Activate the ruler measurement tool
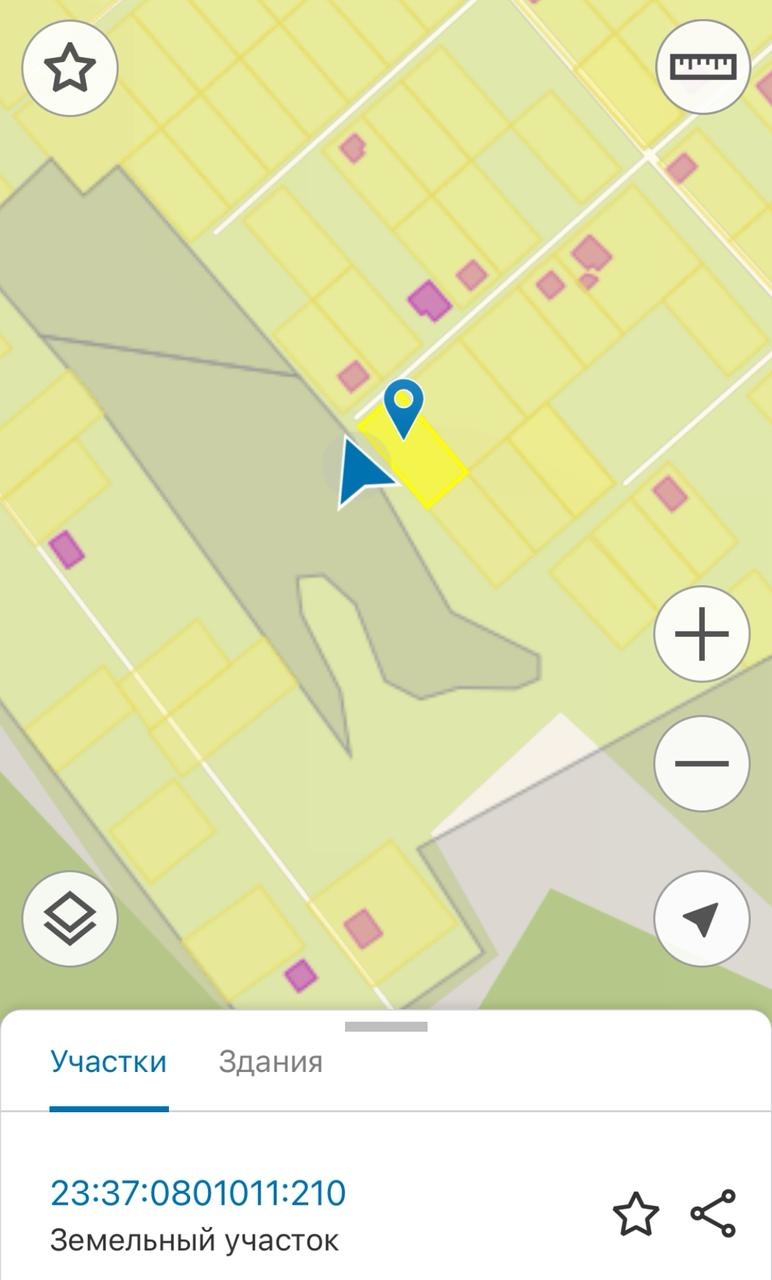Image resolution: width=772 pixels, height=1280 pixels. (703, 67)
